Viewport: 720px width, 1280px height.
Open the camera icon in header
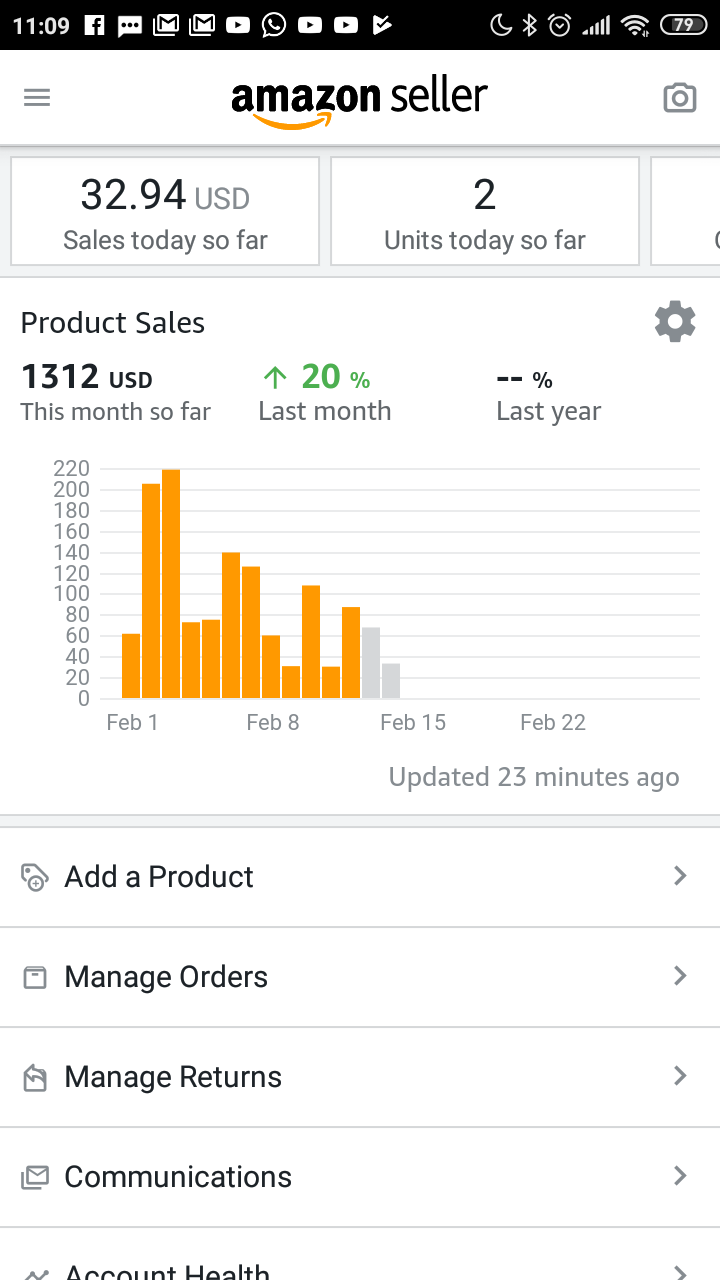click(680, 98)
